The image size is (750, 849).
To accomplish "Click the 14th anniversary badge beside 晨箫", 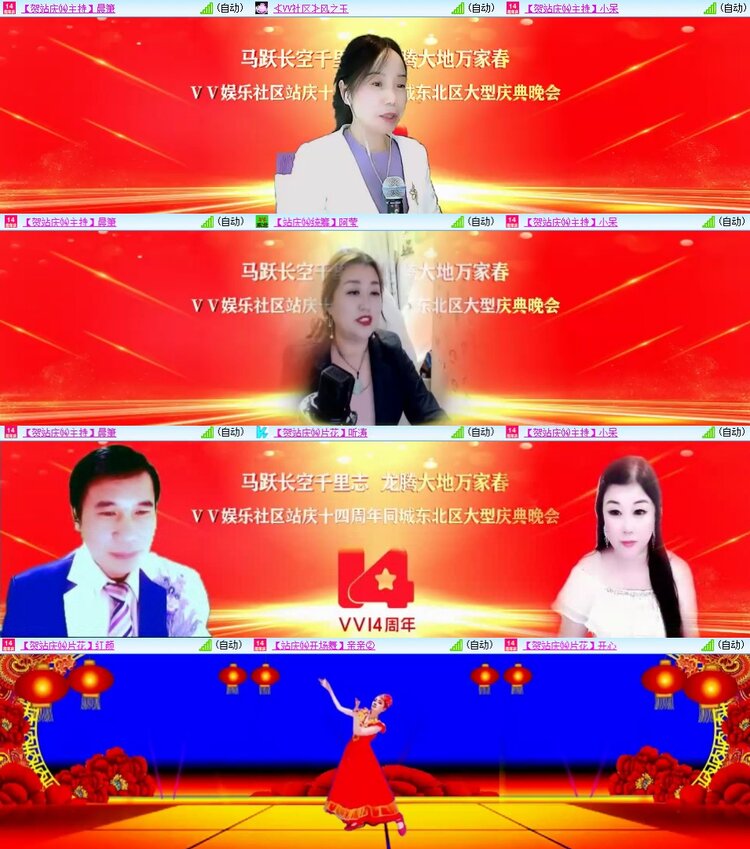I will (x=8, y=7).
